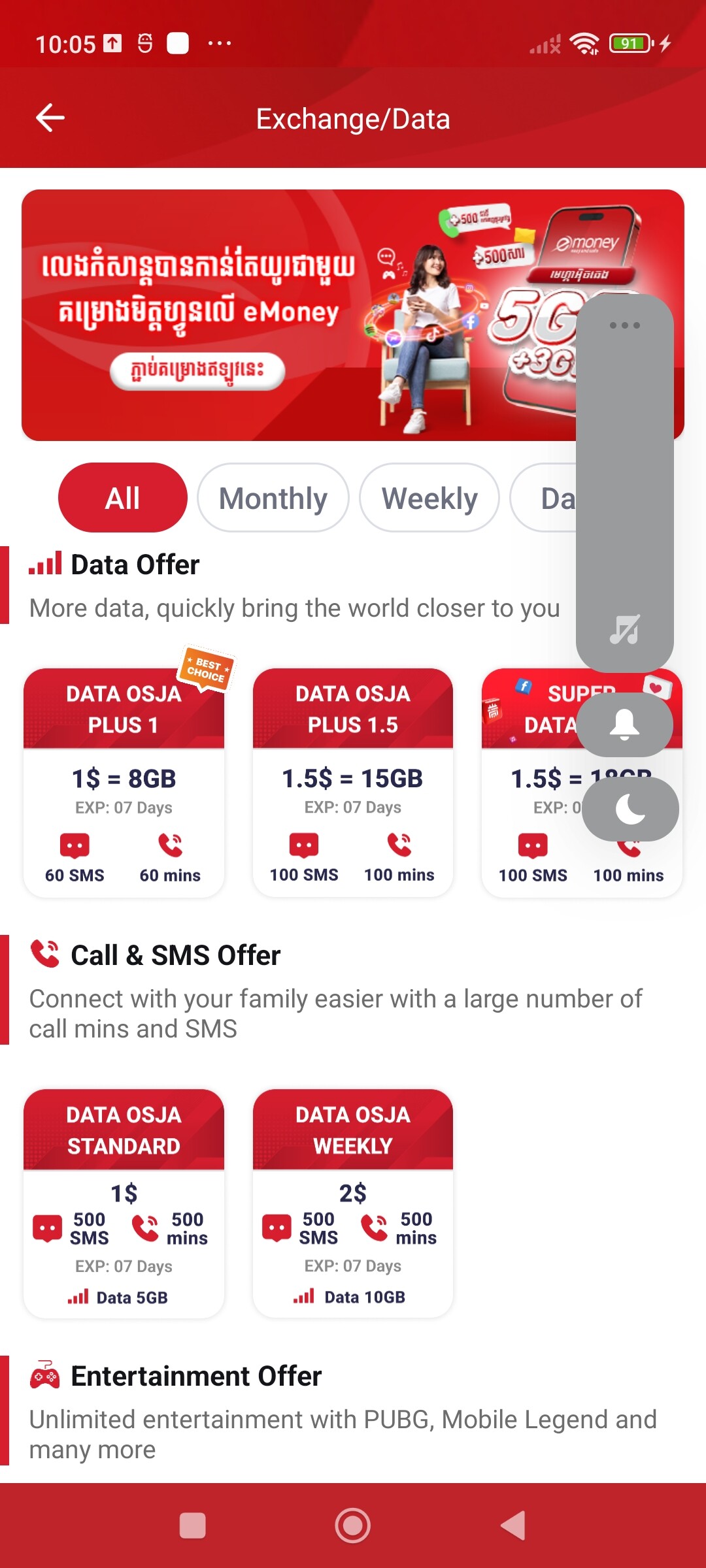The image size is (706, 1568).
Task: Open the recent apps view
Action: pos(193,1526)
